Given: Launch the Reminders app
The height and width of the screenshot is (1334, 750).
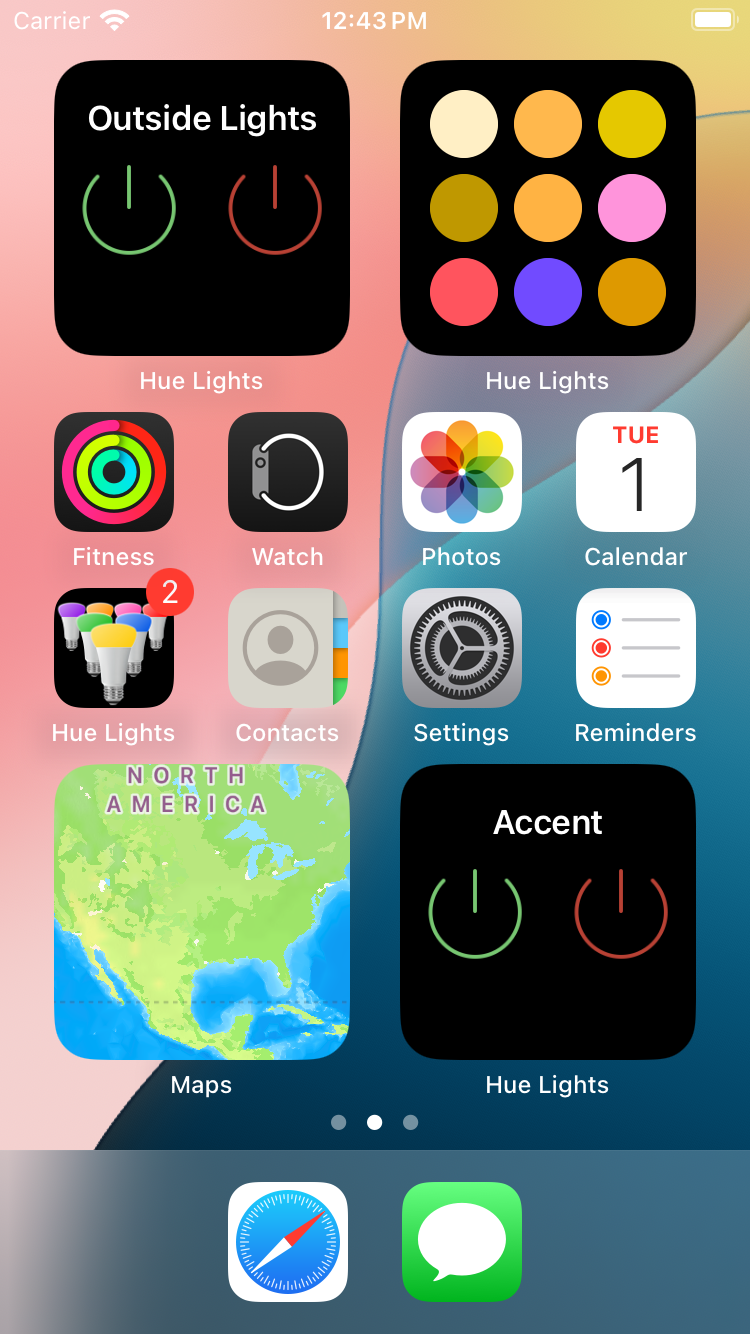Looking at the screenshot, I should point(636,648).
